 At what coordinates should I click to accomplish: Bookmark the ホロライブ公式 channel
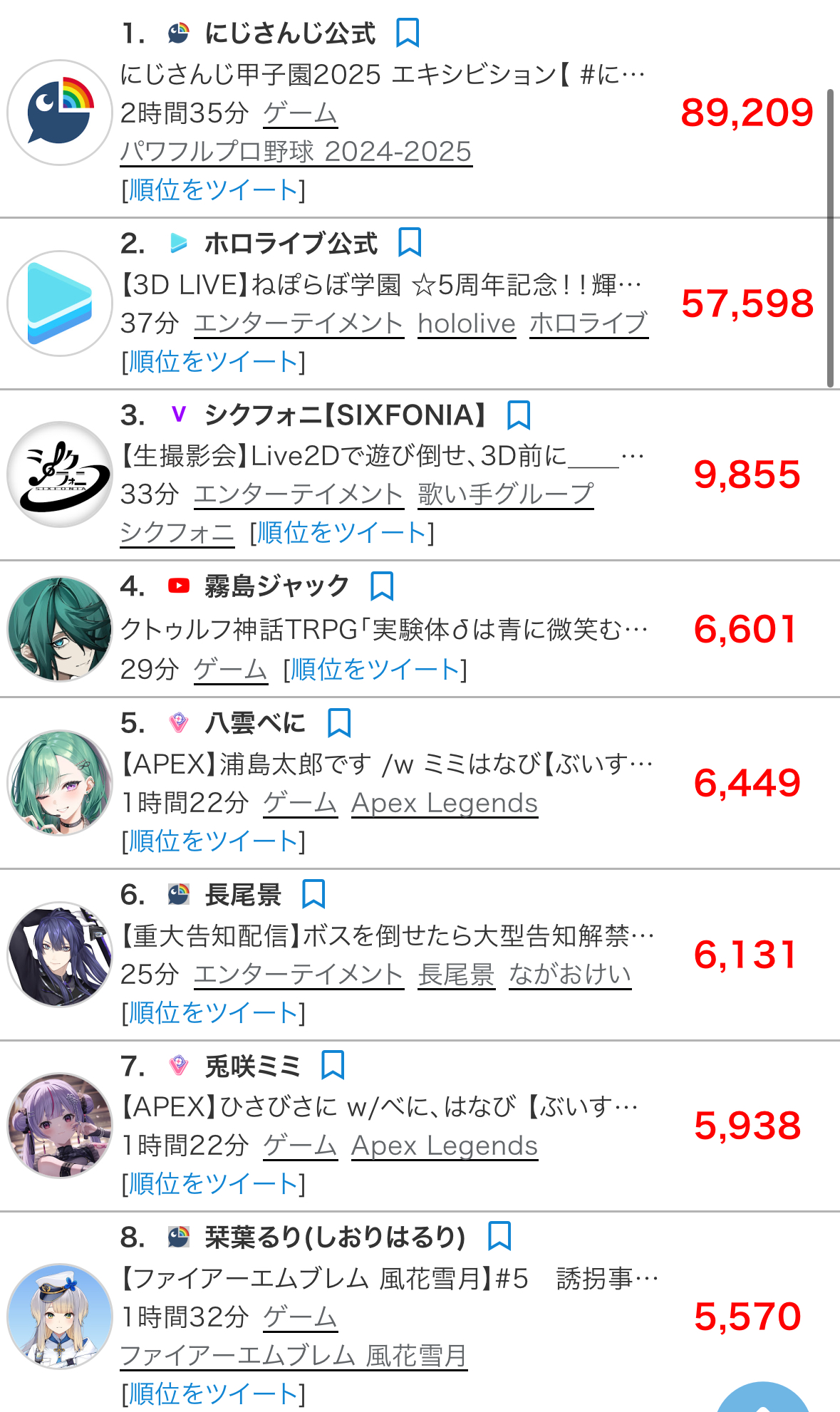tap(410, 243)
